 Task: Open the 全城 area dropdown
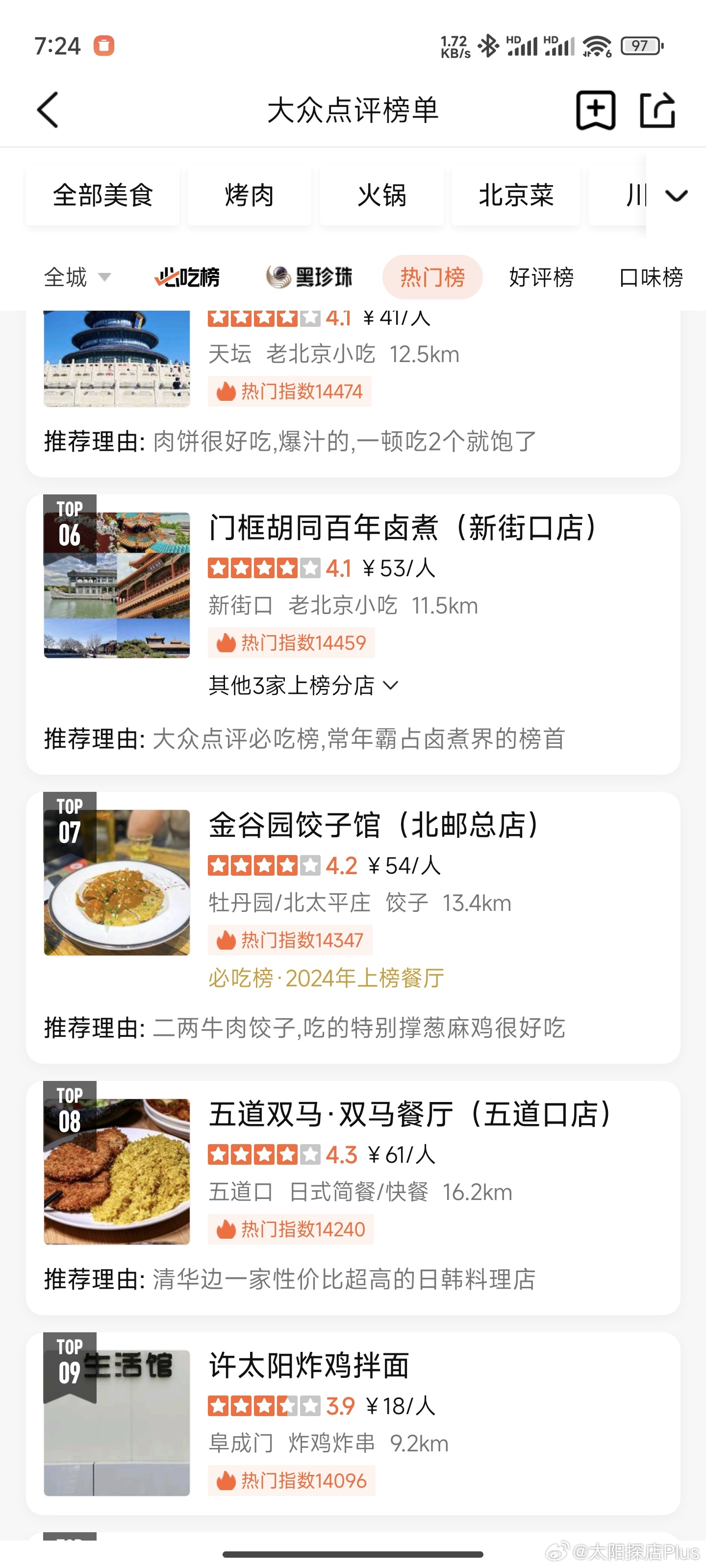coord(77,277)
